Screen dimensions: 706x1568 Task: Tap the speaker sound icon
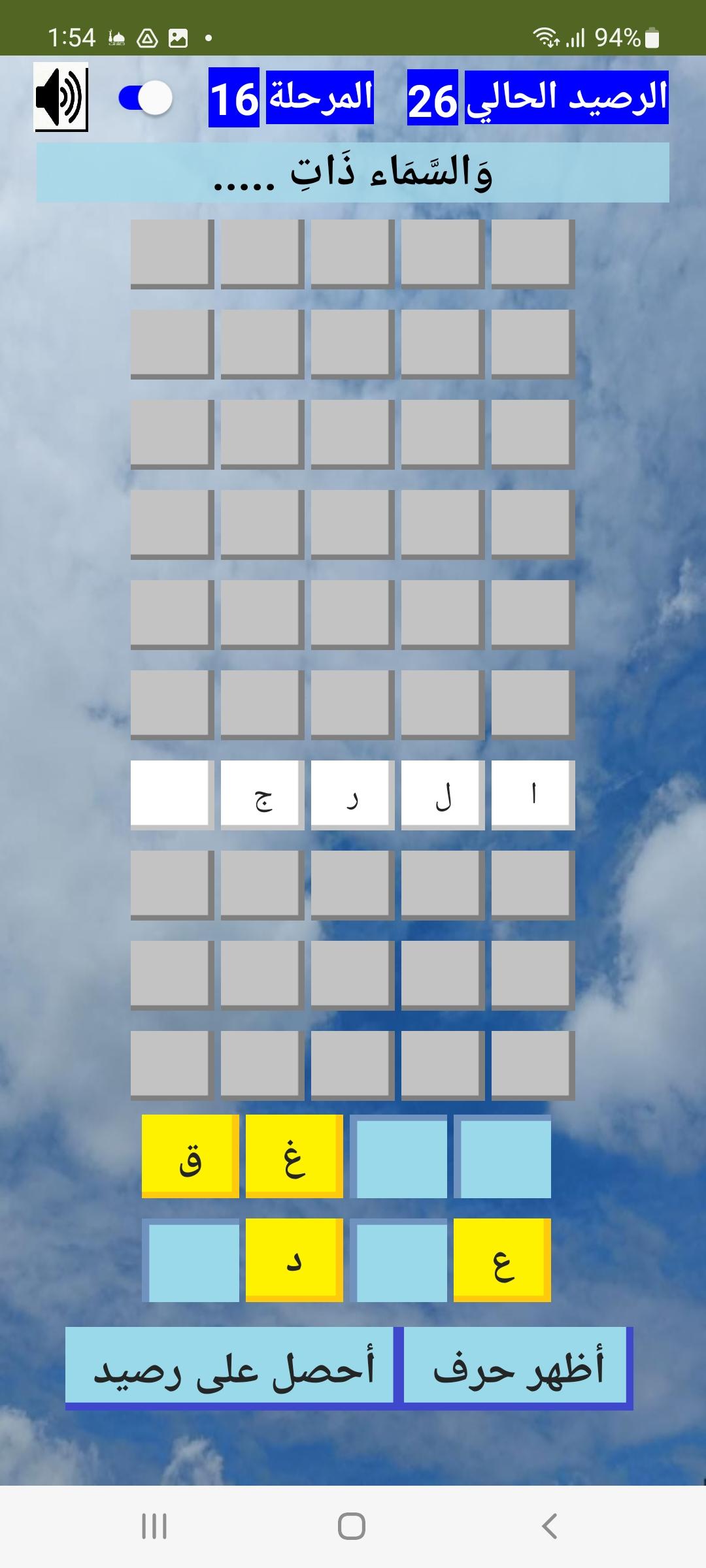pyautogui.click(x=61, y=97)
